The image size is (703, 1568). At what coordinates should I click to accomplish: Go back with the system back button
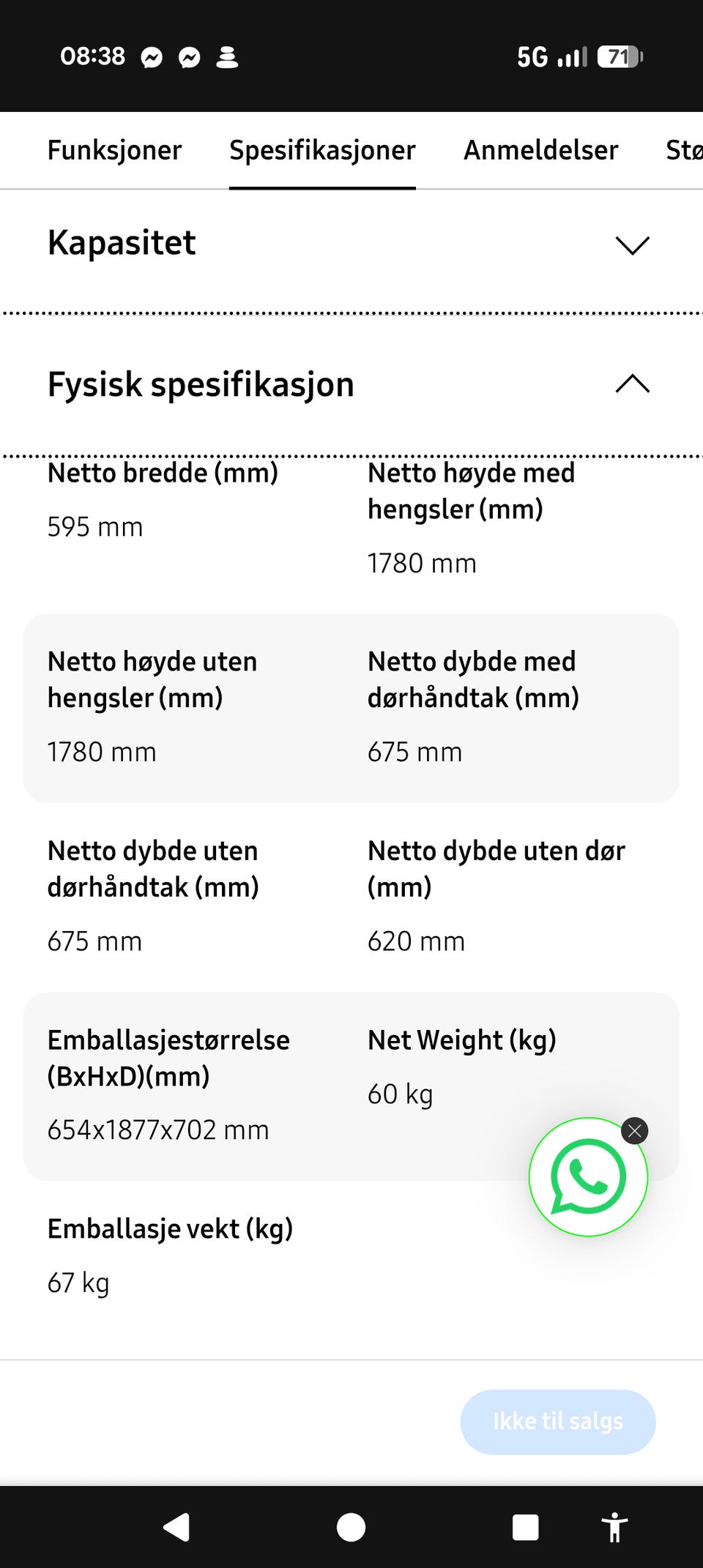point(176,1528)
